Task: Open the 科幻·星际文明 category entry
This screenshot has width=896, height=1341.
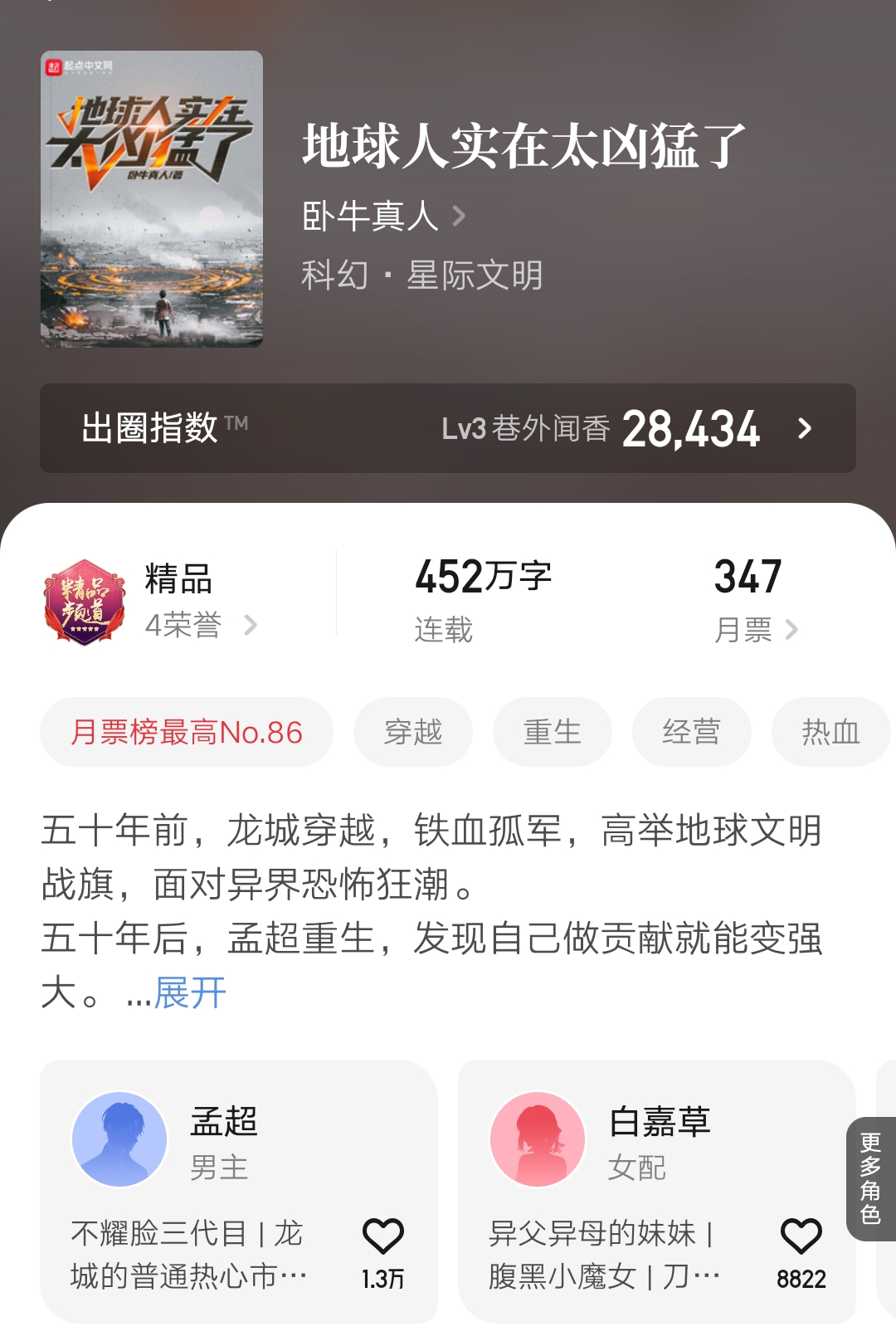Action: click(421, 276)
